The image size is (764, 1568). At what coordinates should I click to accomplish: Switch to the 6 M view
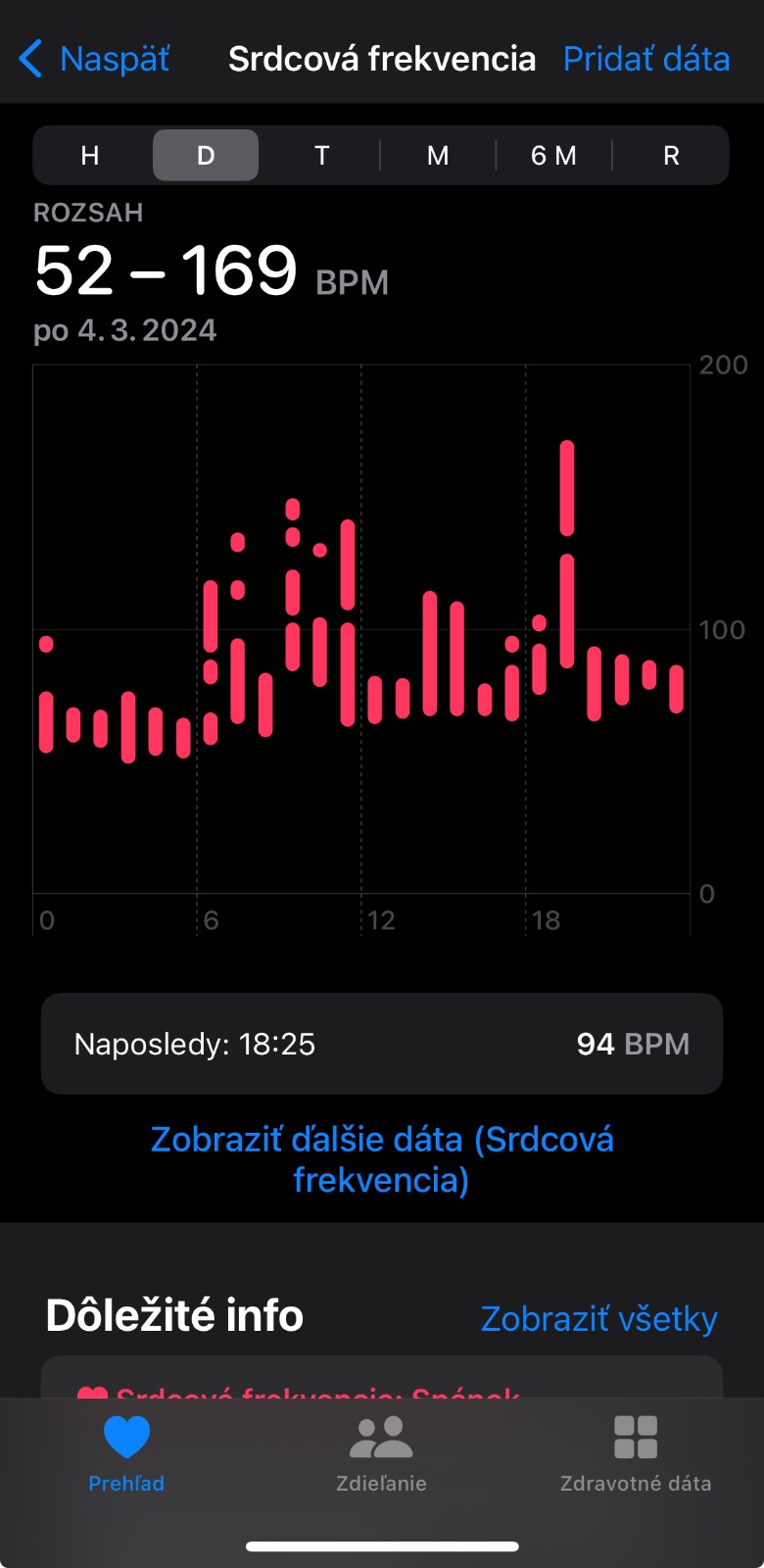tap(553, 156)
